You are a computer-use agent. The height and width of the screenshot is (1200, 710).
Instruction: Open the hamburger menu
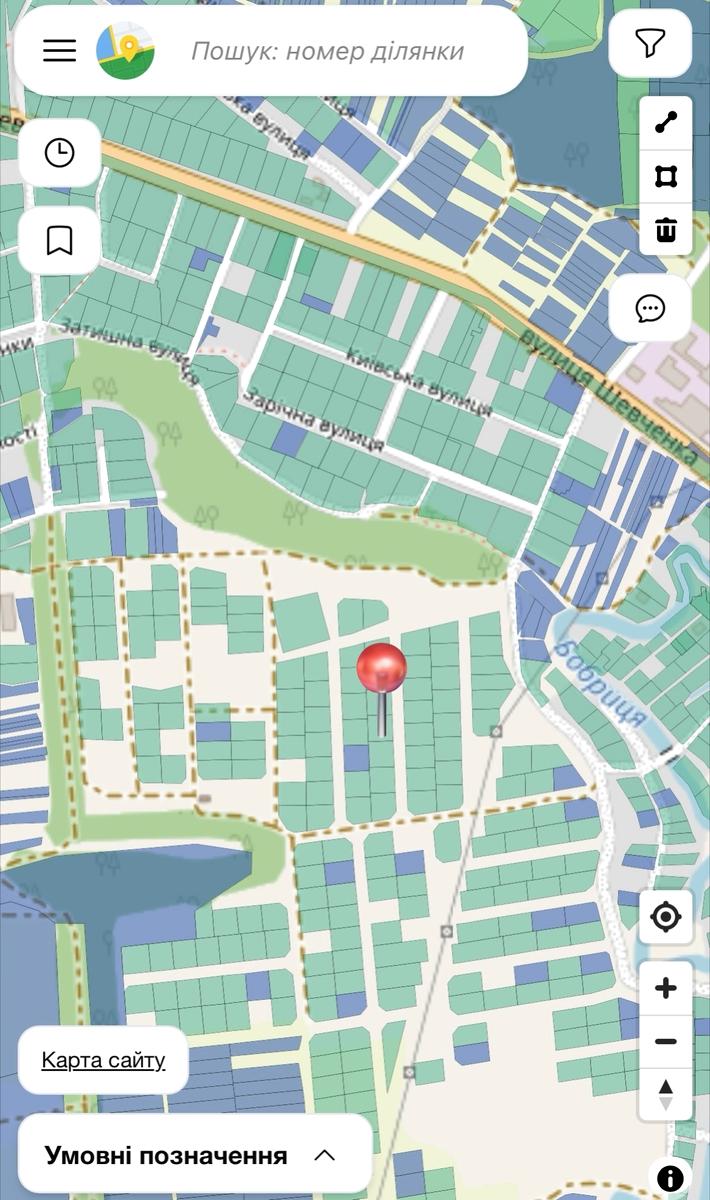(59, 51)
